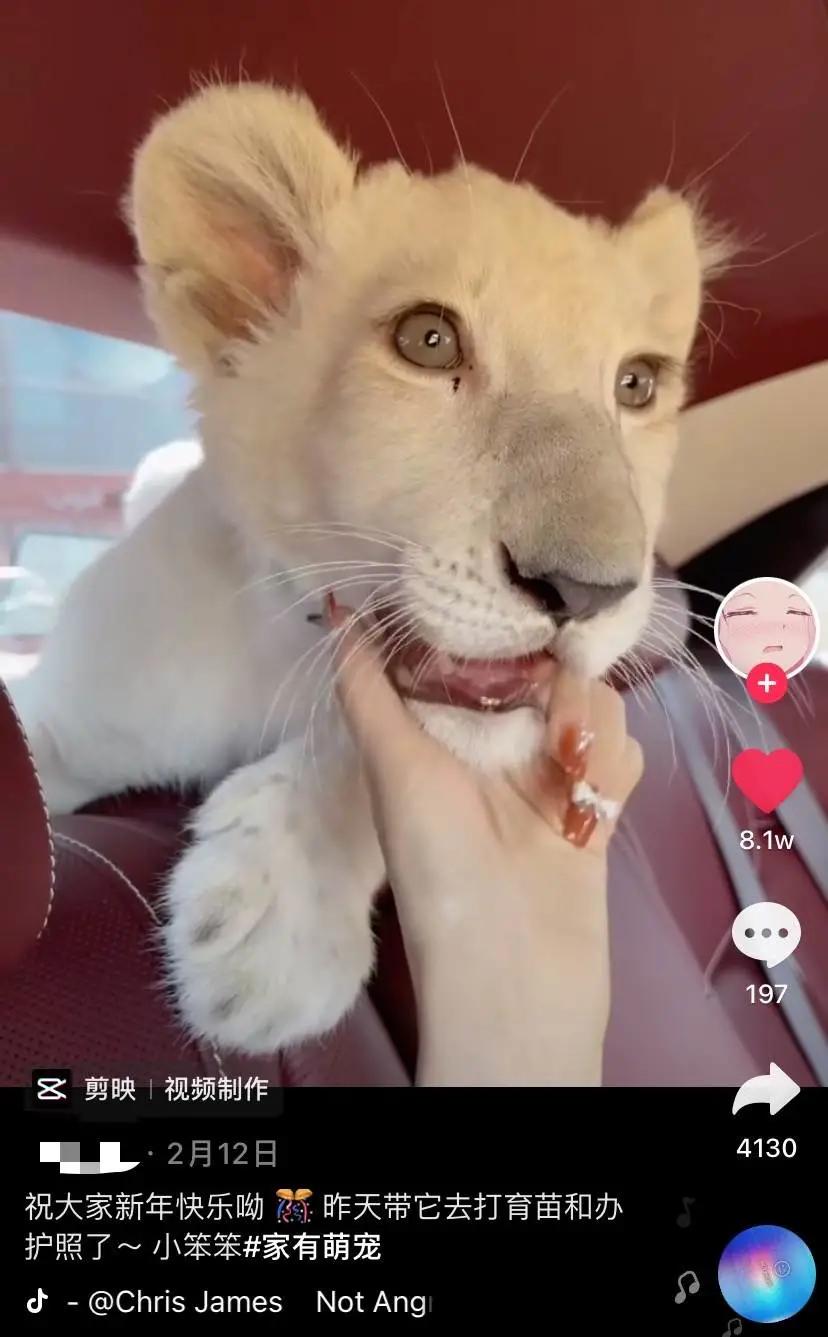
Task: Share this video using arrow icon
Action: tap(766, 1092)
